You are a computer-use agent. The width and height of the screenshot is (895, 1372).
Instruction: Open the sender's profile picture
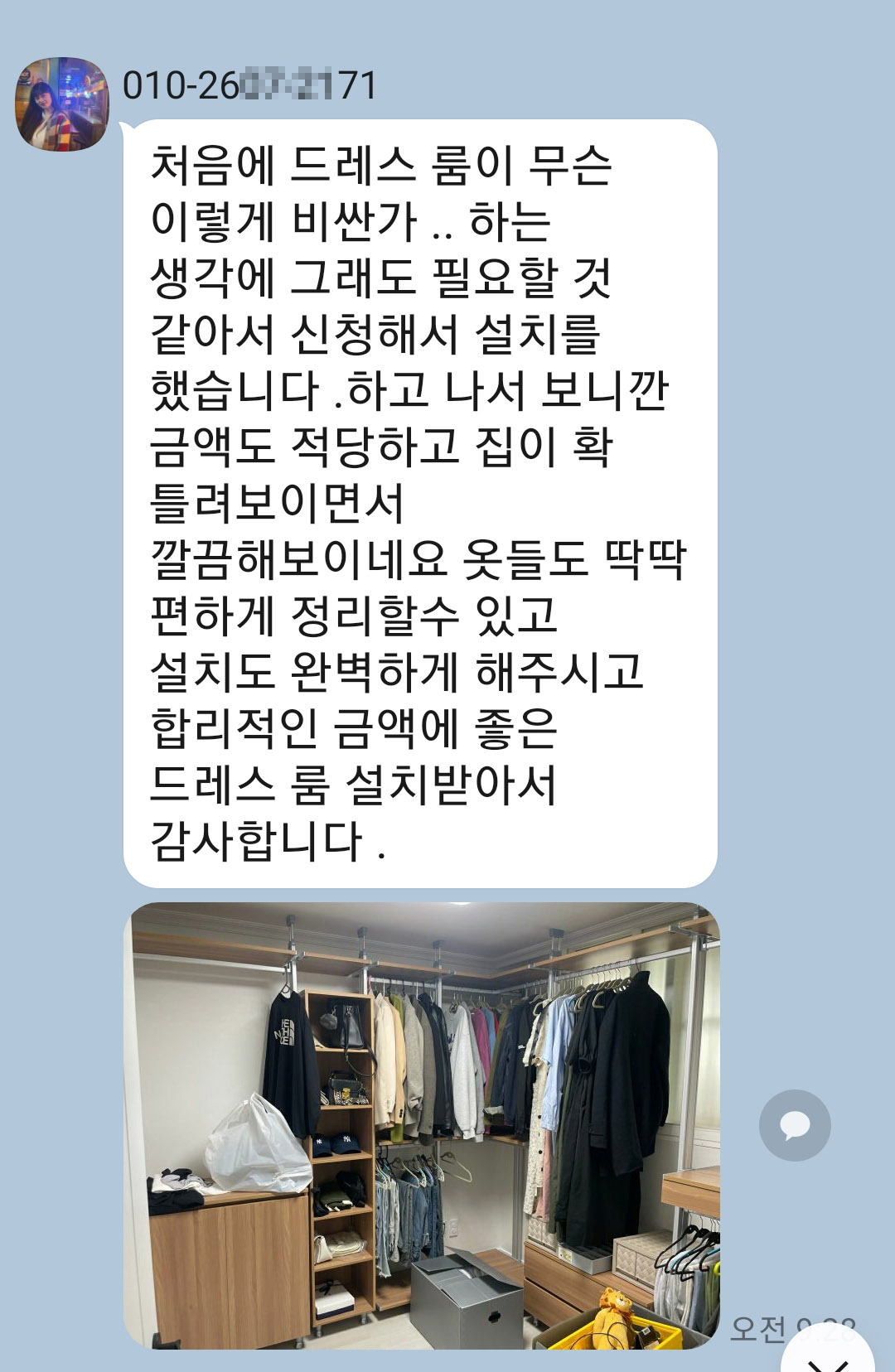62,104
